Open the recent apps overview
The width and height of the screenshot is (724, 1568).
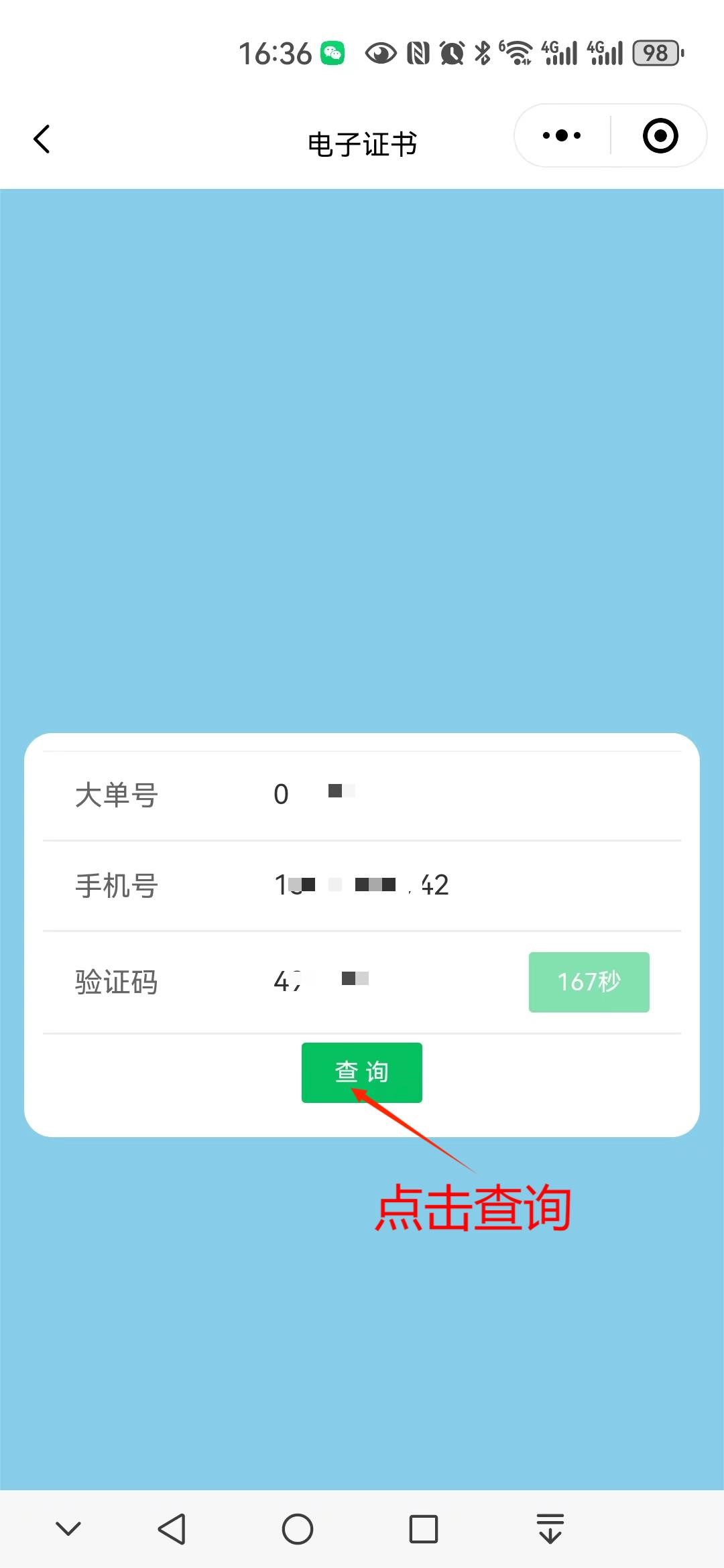tap(423, 1529)
